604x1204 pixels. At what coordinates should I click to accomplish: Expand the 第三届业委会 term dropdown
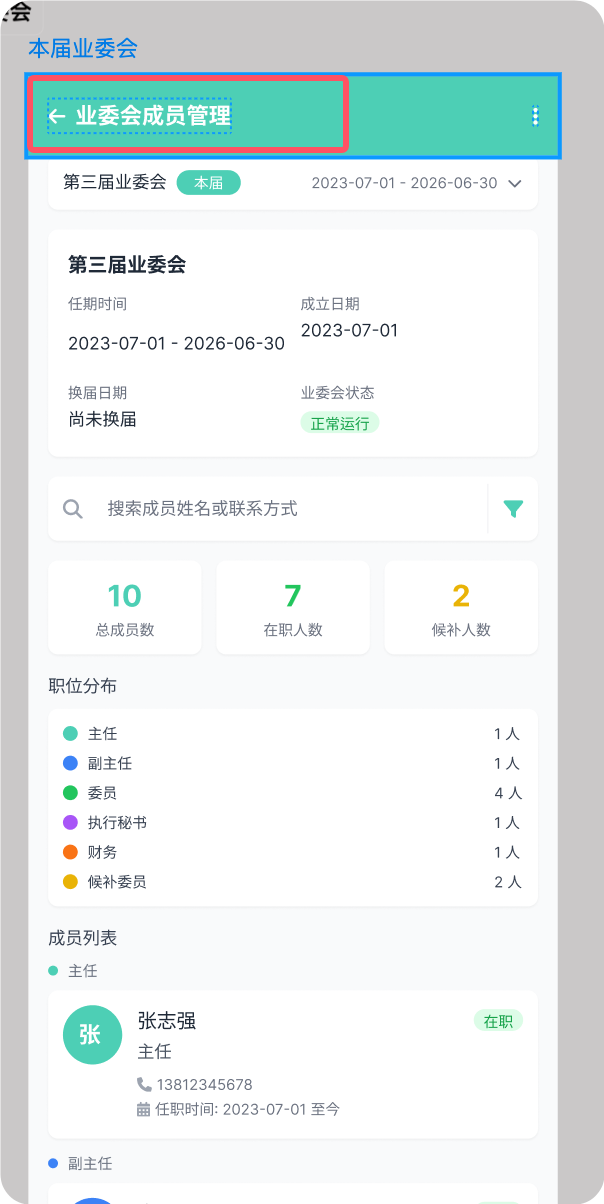click(515, 183)
